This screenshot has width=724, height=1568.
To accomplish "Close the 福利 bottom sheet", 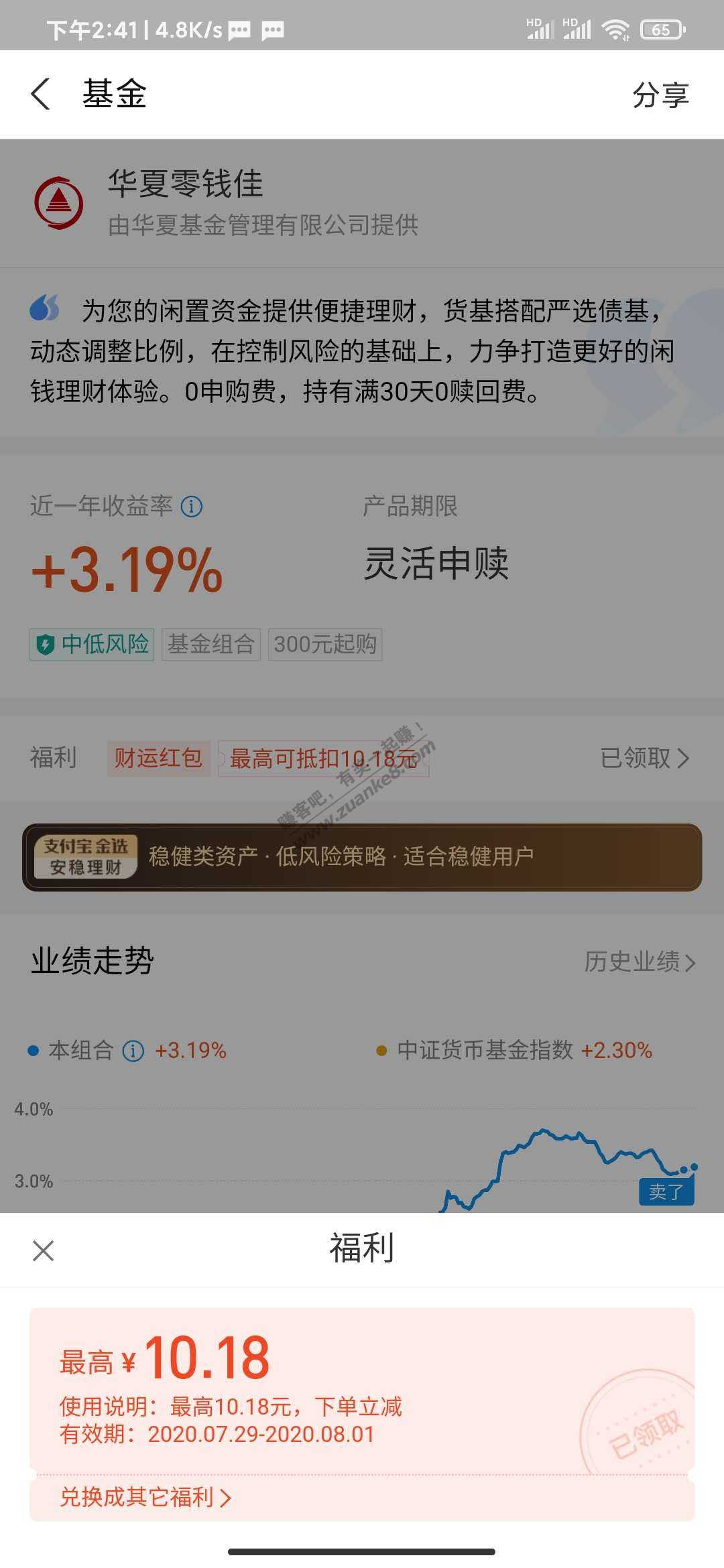I will pos(43,1250).
